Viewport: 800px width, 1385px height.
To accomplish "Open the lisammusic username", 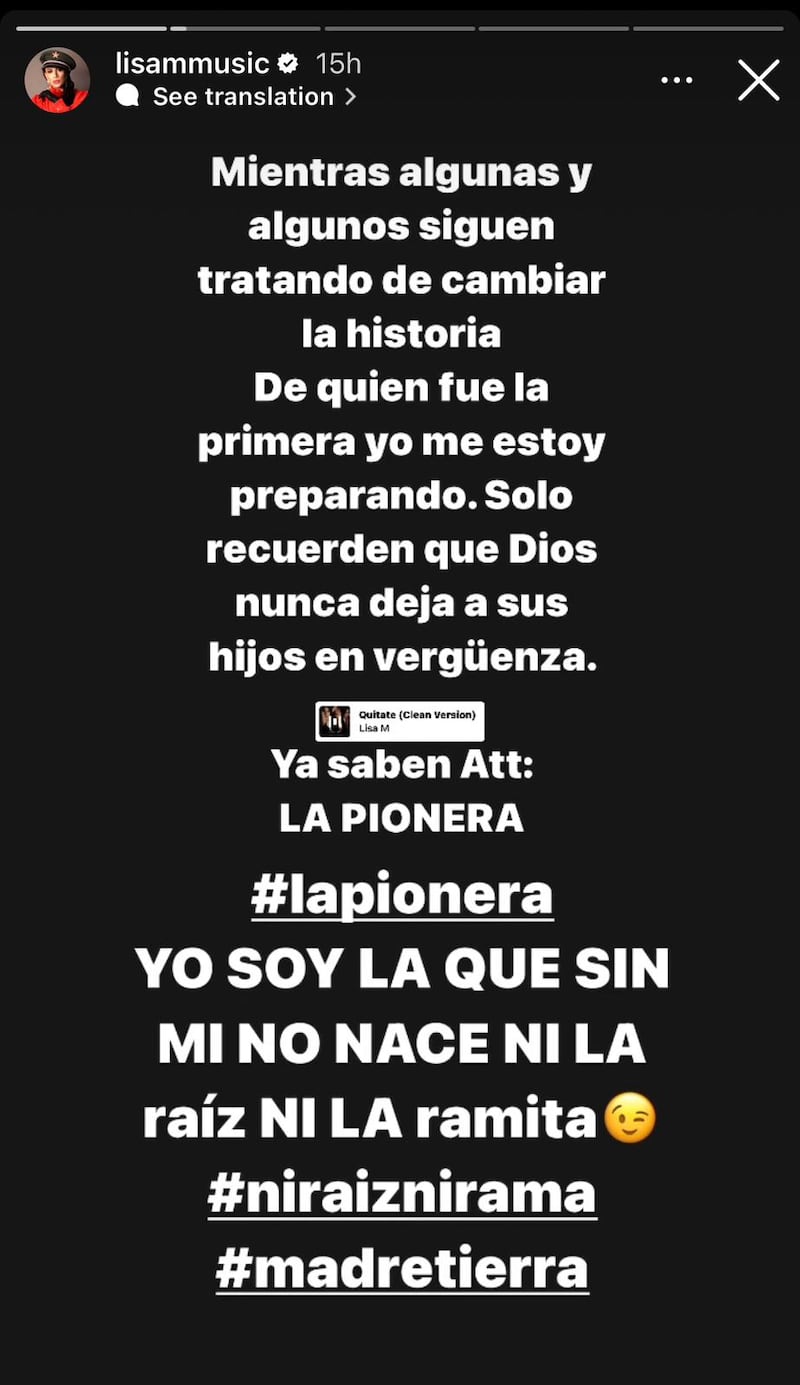I will (x=192, y=64).
